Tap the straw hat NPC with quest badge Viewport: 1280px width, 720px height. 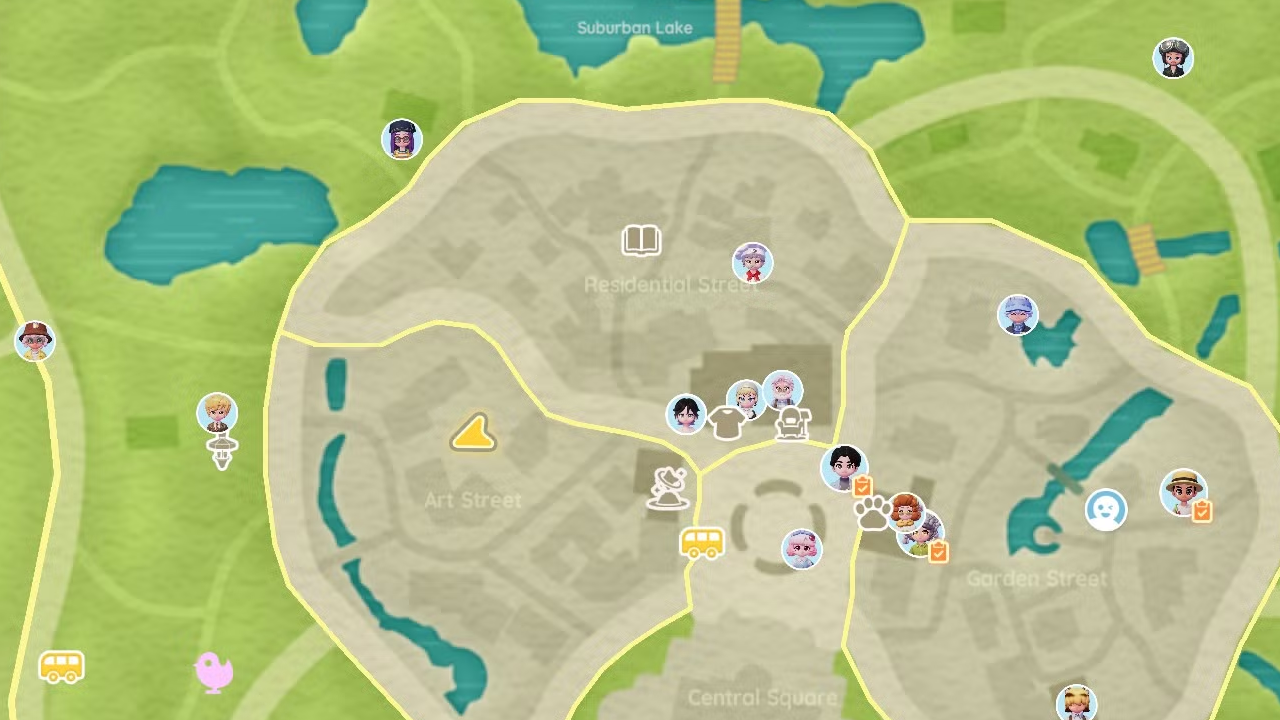1183,492
